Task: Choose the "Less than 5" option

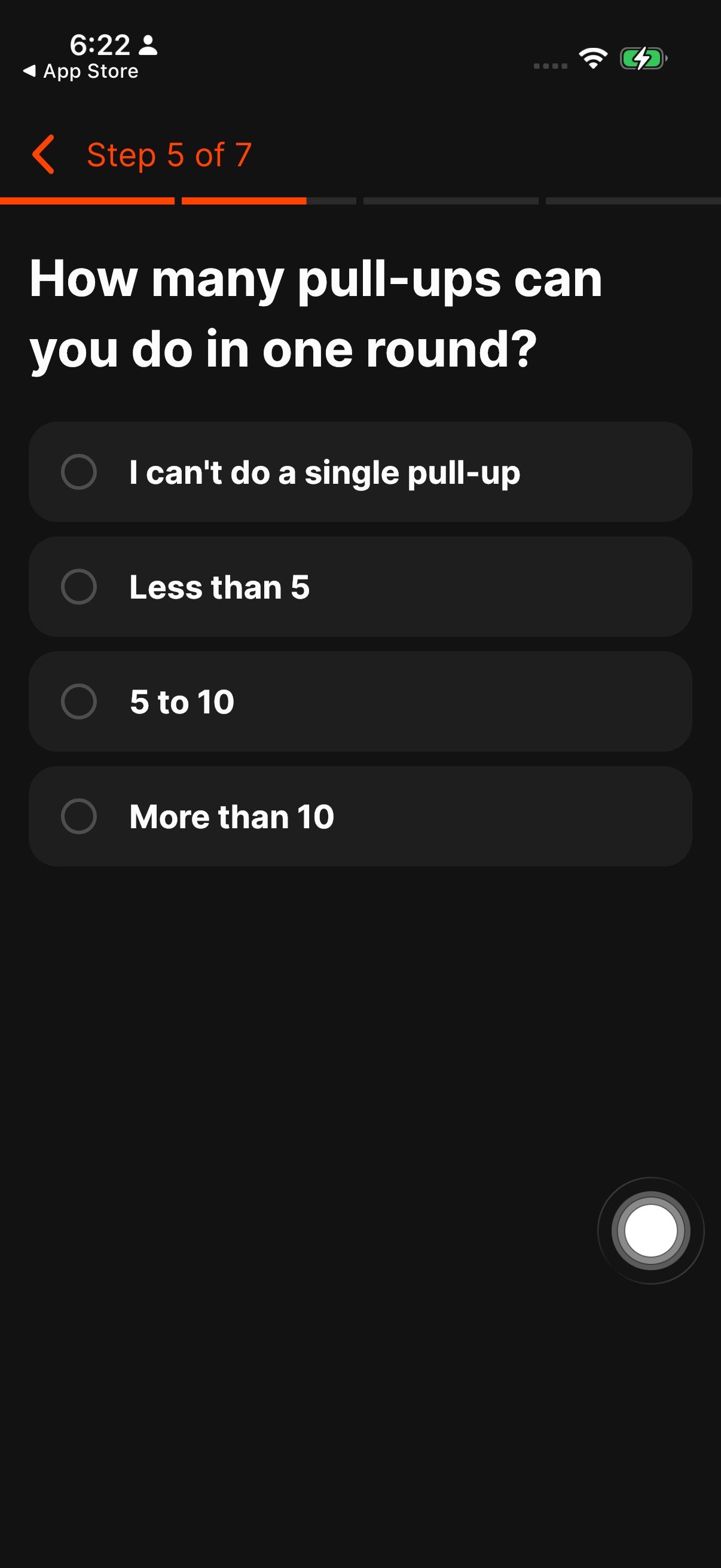Action: 360,587
